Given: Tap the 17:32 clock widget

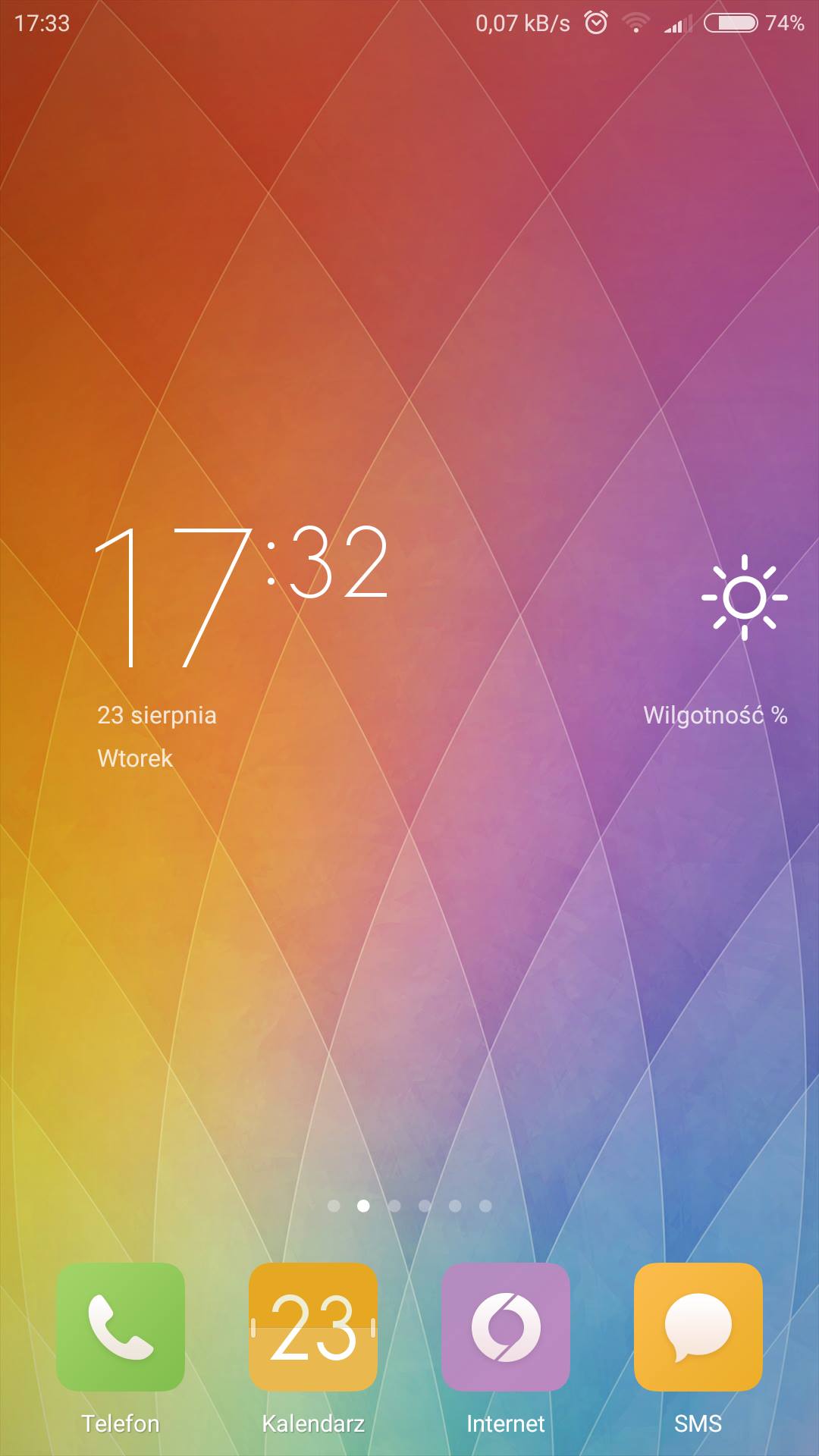Looking at the screenshot, I should (x=243, y=595).
